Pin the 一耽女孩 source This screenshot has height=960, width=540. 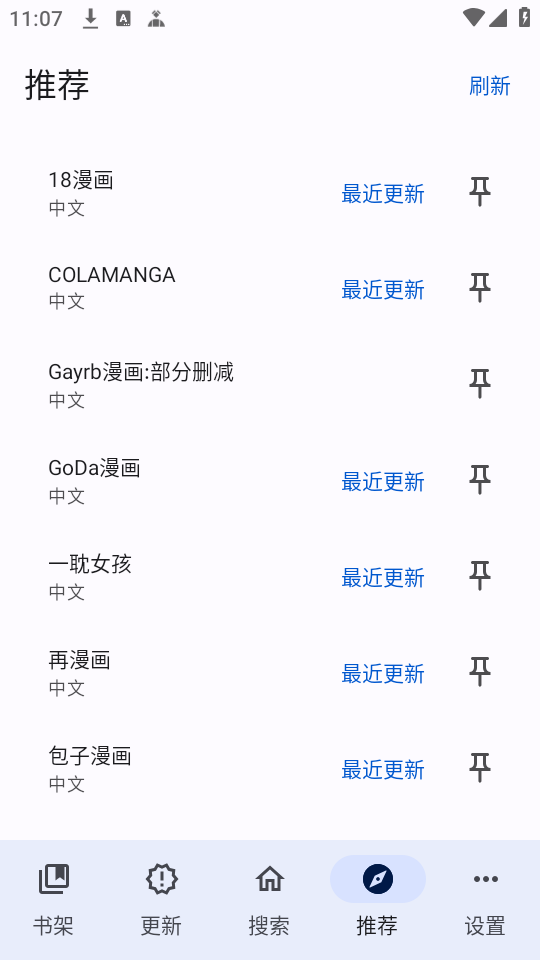[x=480, y=576]
